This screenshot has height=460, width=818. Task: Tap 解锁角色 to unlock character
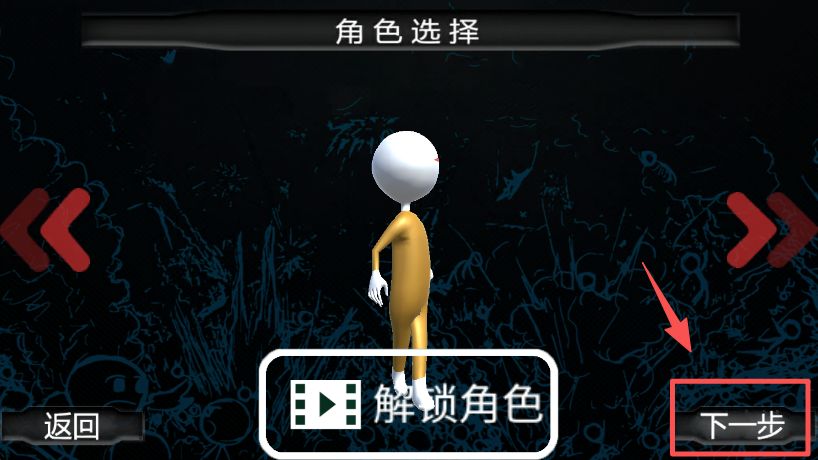pyautogui.click(x=408, y=403)
